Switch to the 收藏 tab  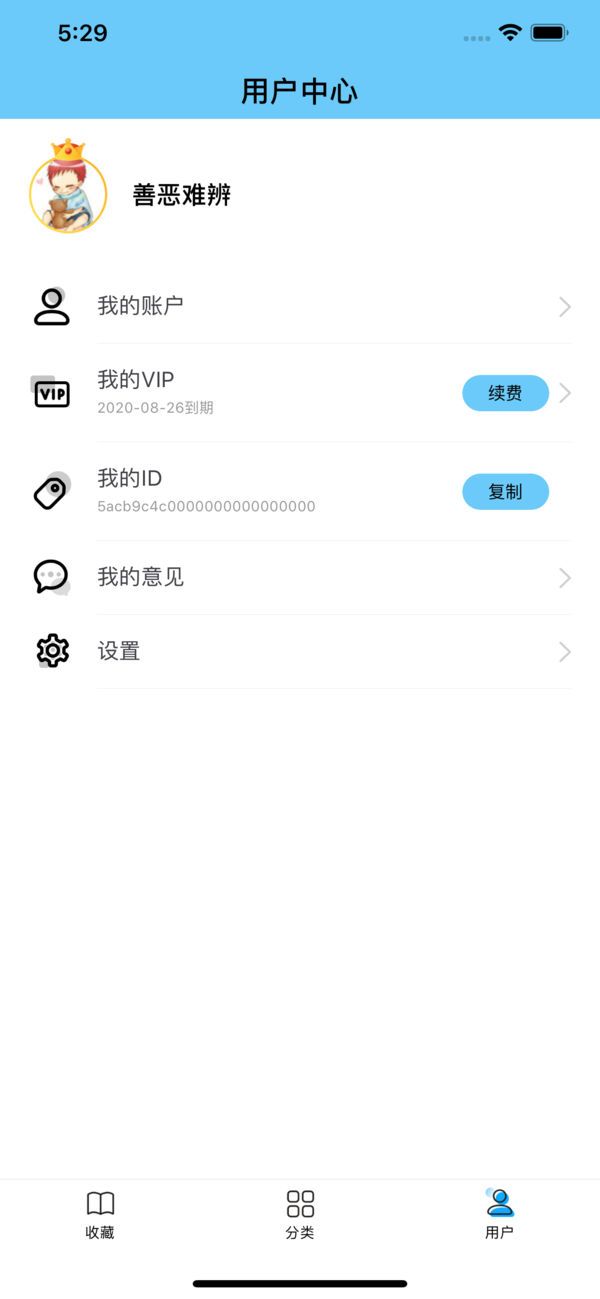[x=100, y=1214]
